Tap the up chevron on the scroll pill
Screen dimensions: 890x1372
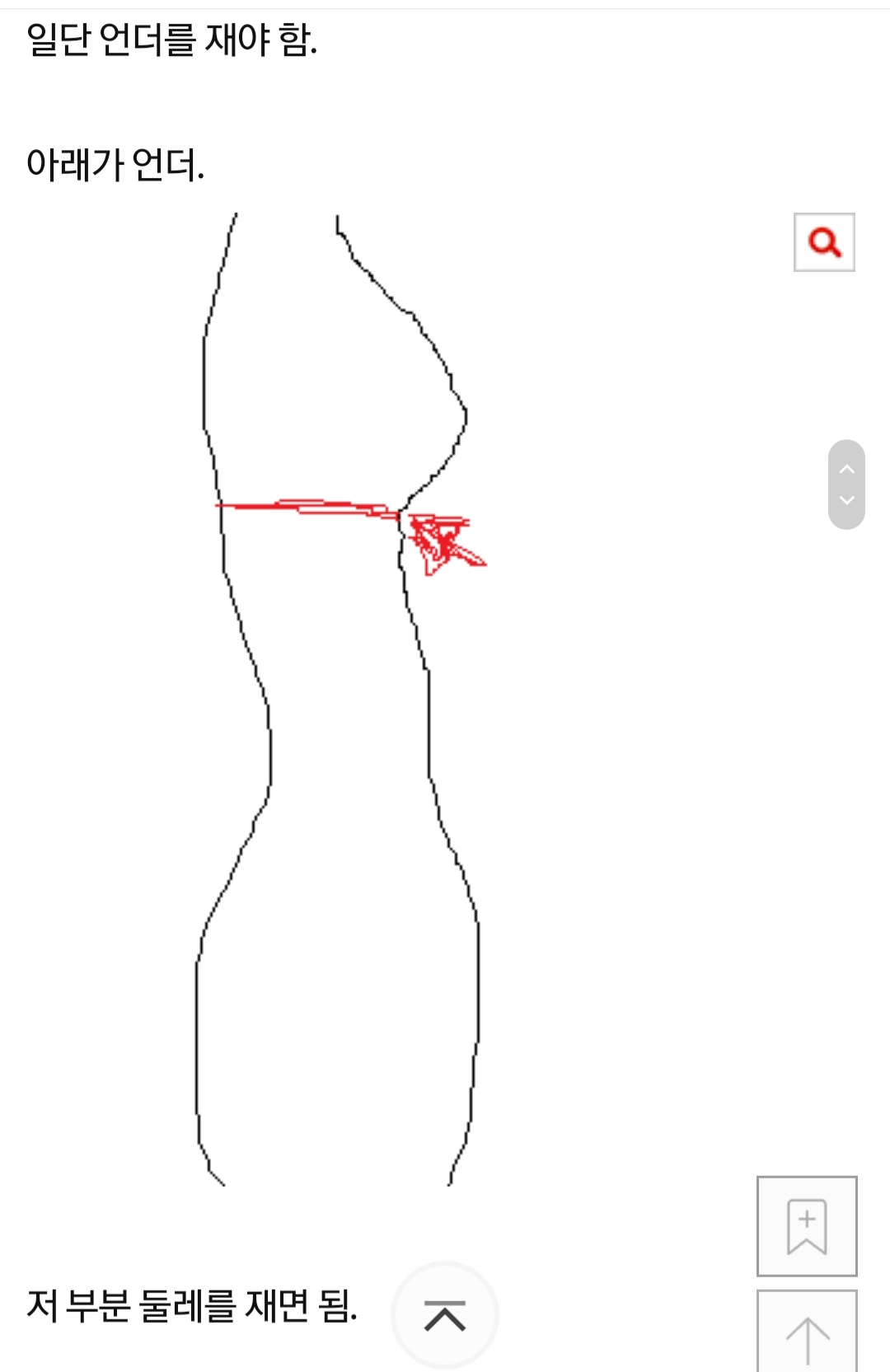(846, 469)
